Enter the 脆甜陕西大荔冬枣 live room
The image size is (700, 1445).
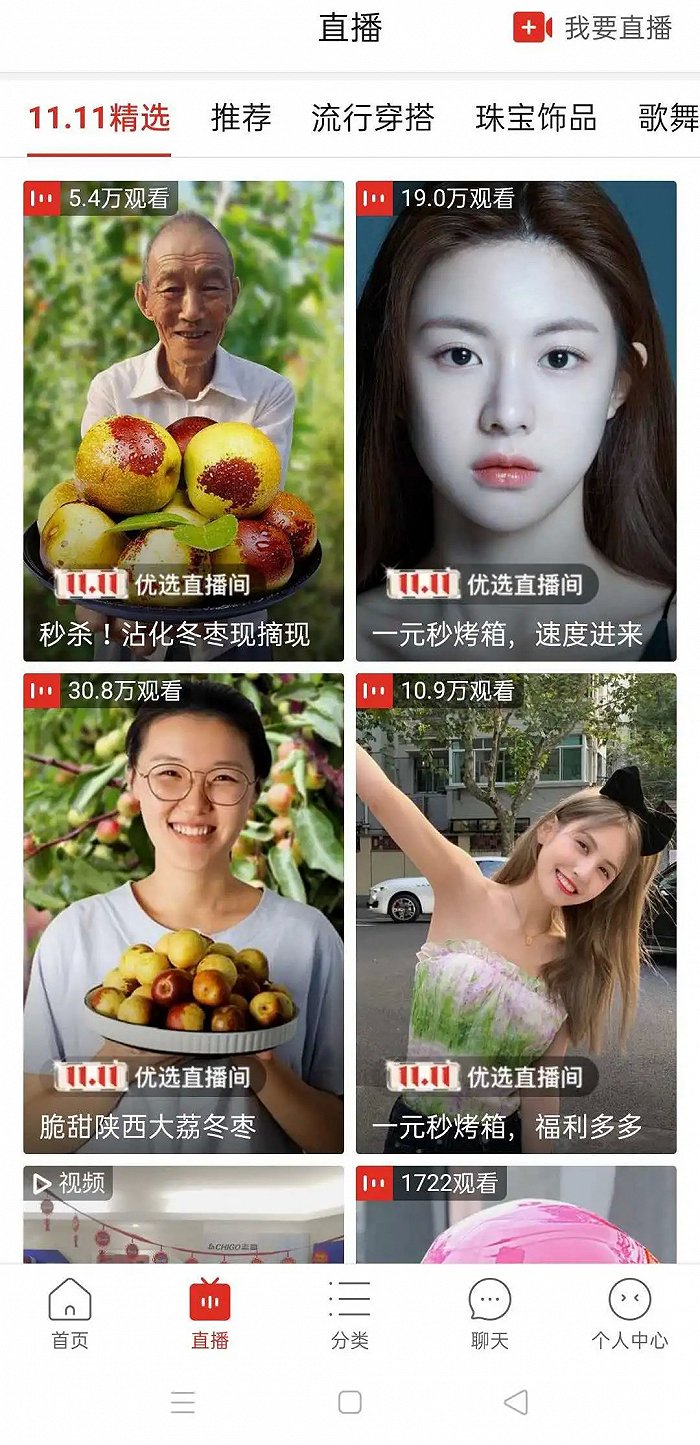pyautogui.click(x=183, y=912)
